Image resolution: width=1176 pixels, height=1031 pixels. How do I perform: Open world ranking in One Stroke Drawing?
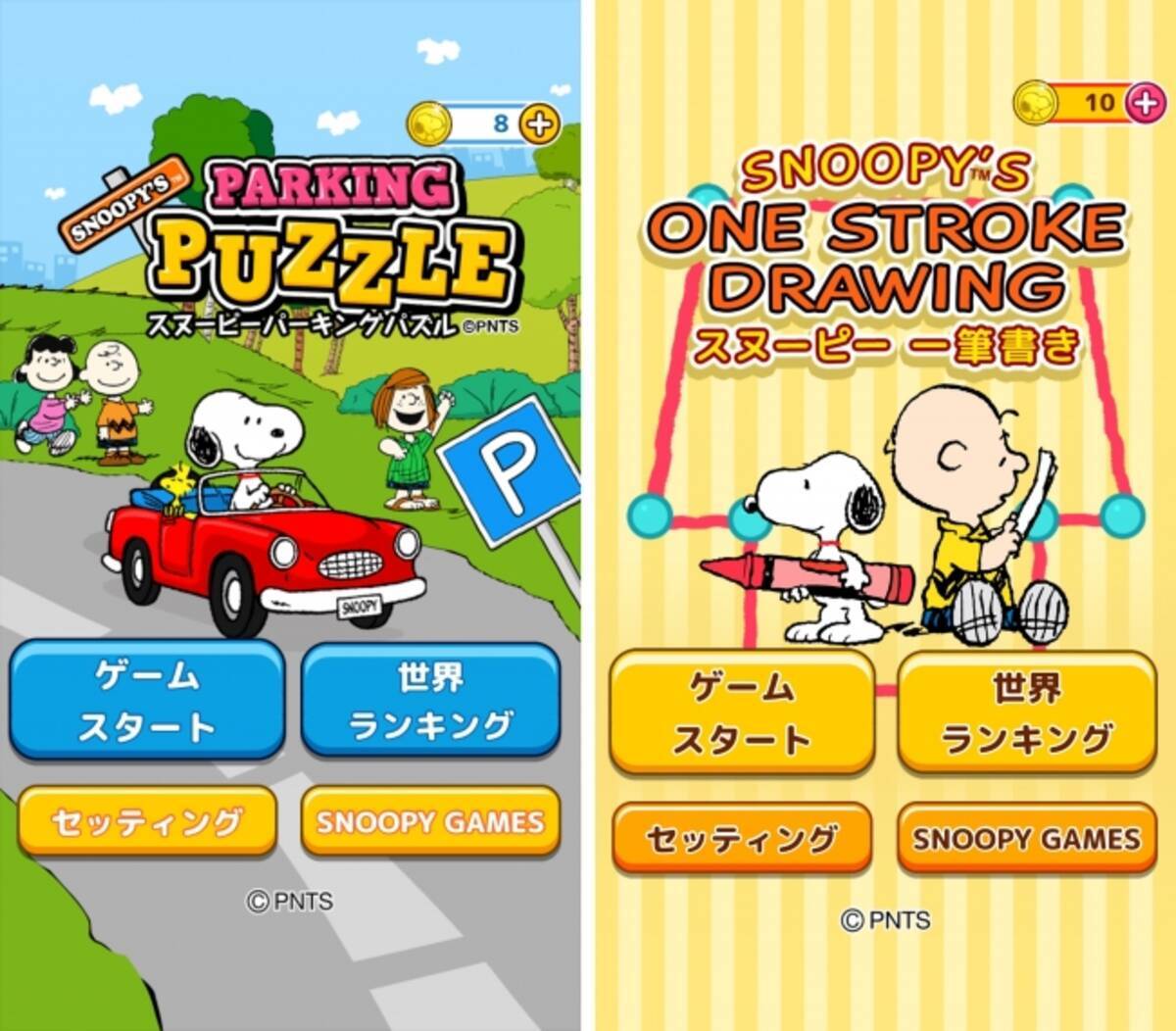(1026, 712)
